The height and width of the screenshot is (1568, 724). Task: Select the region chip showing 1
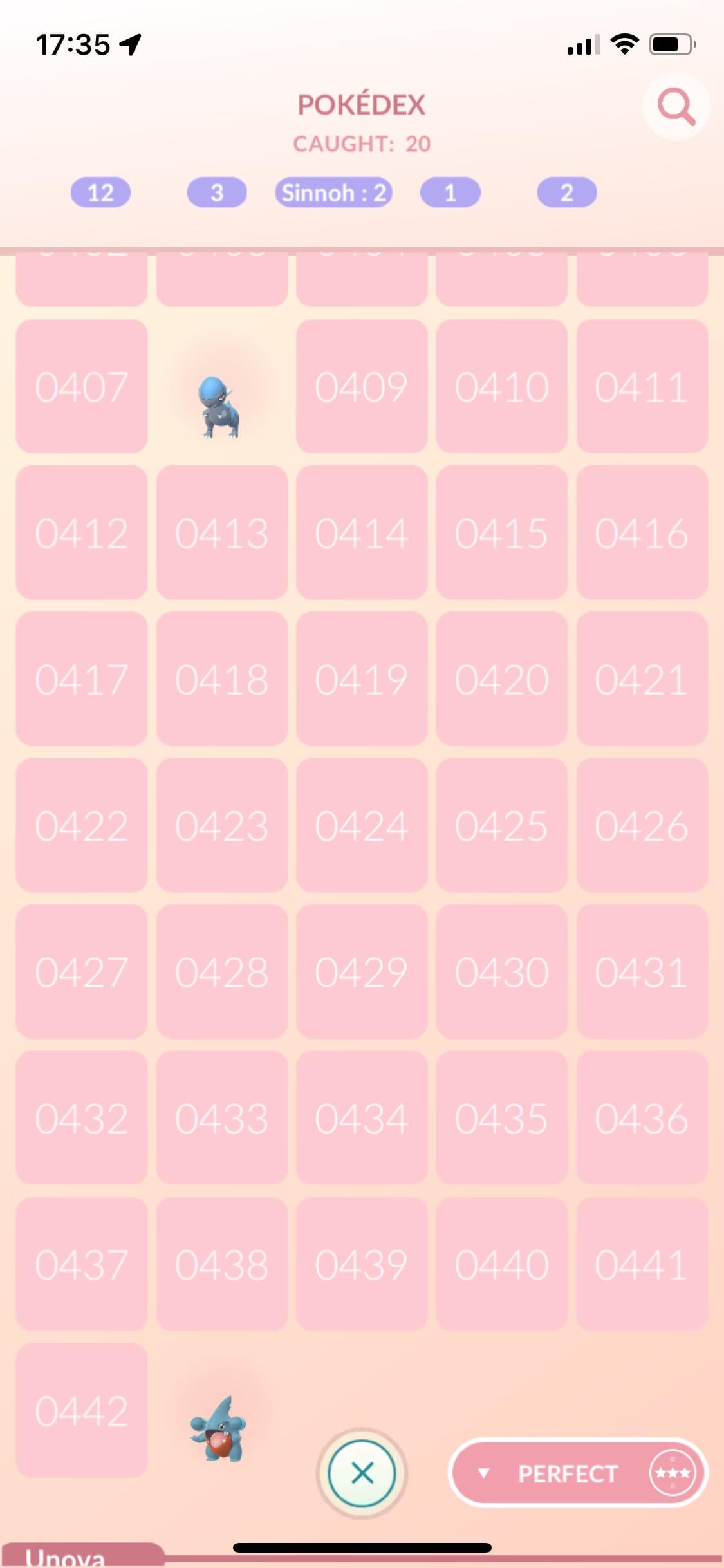click(450, 192)
